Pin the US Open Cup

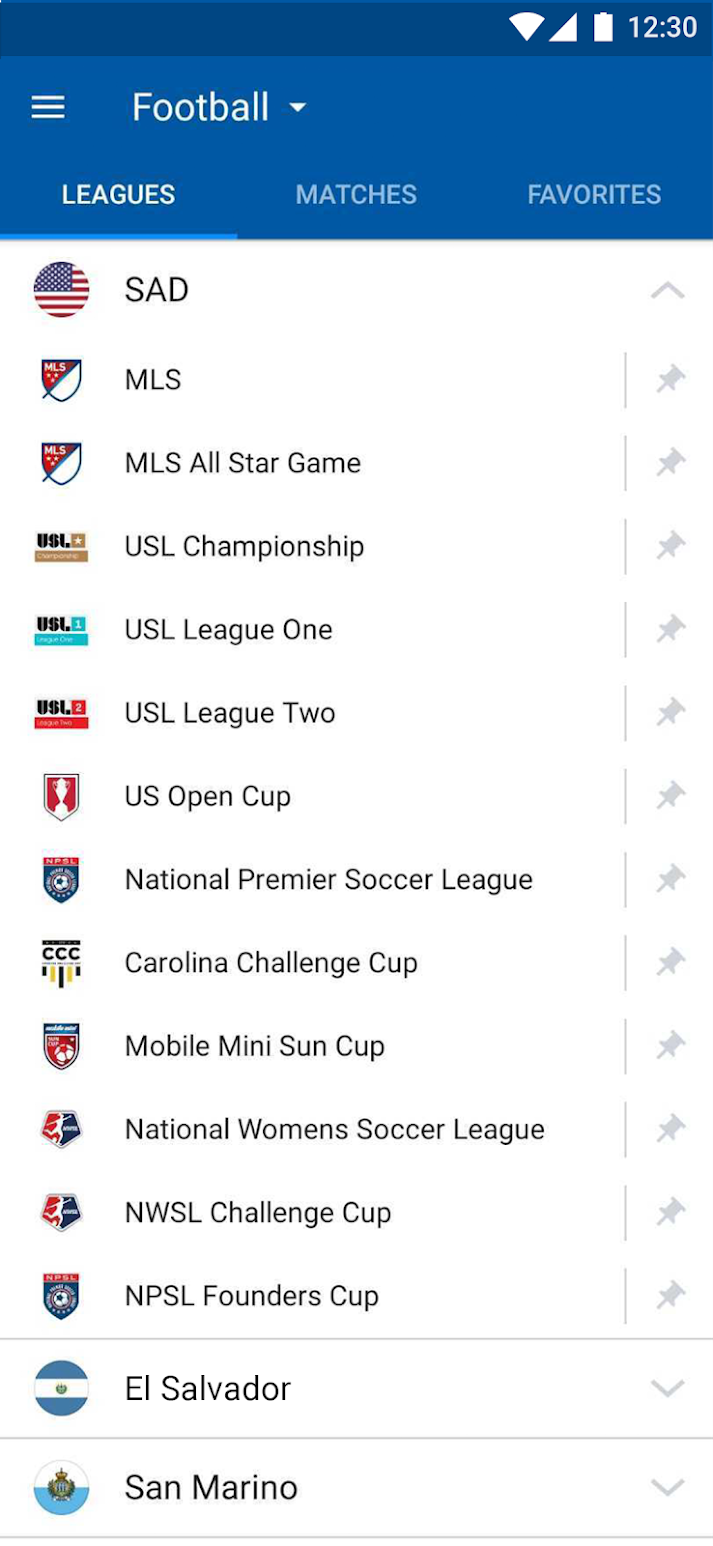coord(670,797)
